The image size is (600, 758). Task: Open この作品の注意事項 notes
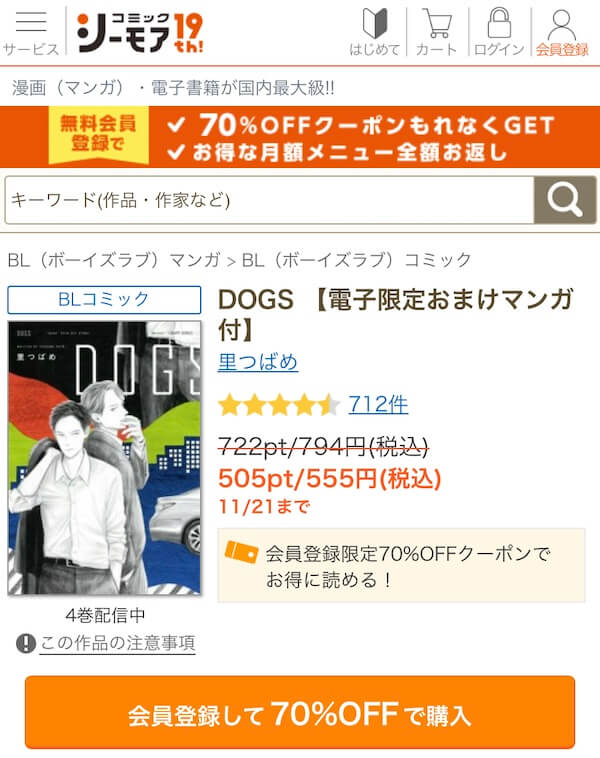pos(117,643)
